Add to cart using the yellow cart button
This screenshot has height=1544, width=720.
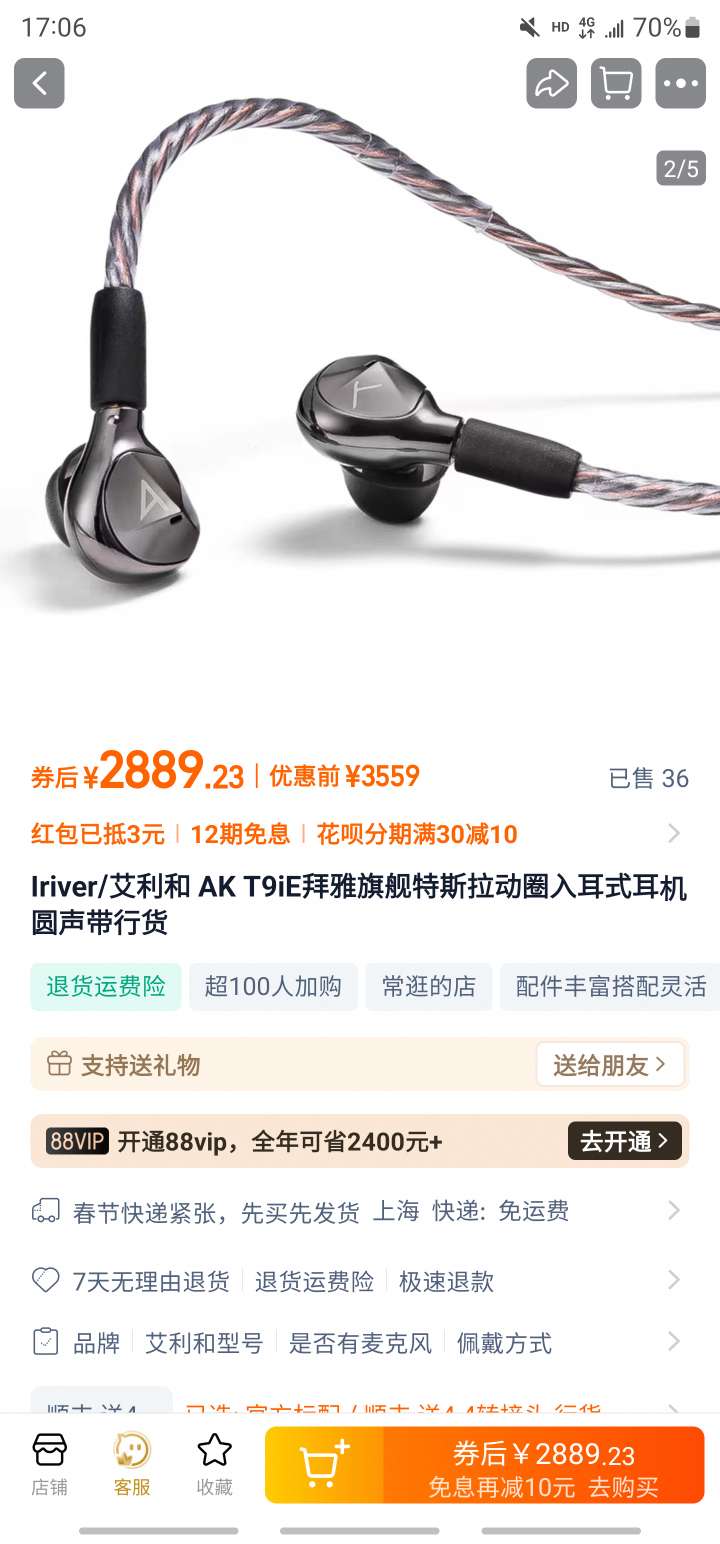tap(324, 1465)
